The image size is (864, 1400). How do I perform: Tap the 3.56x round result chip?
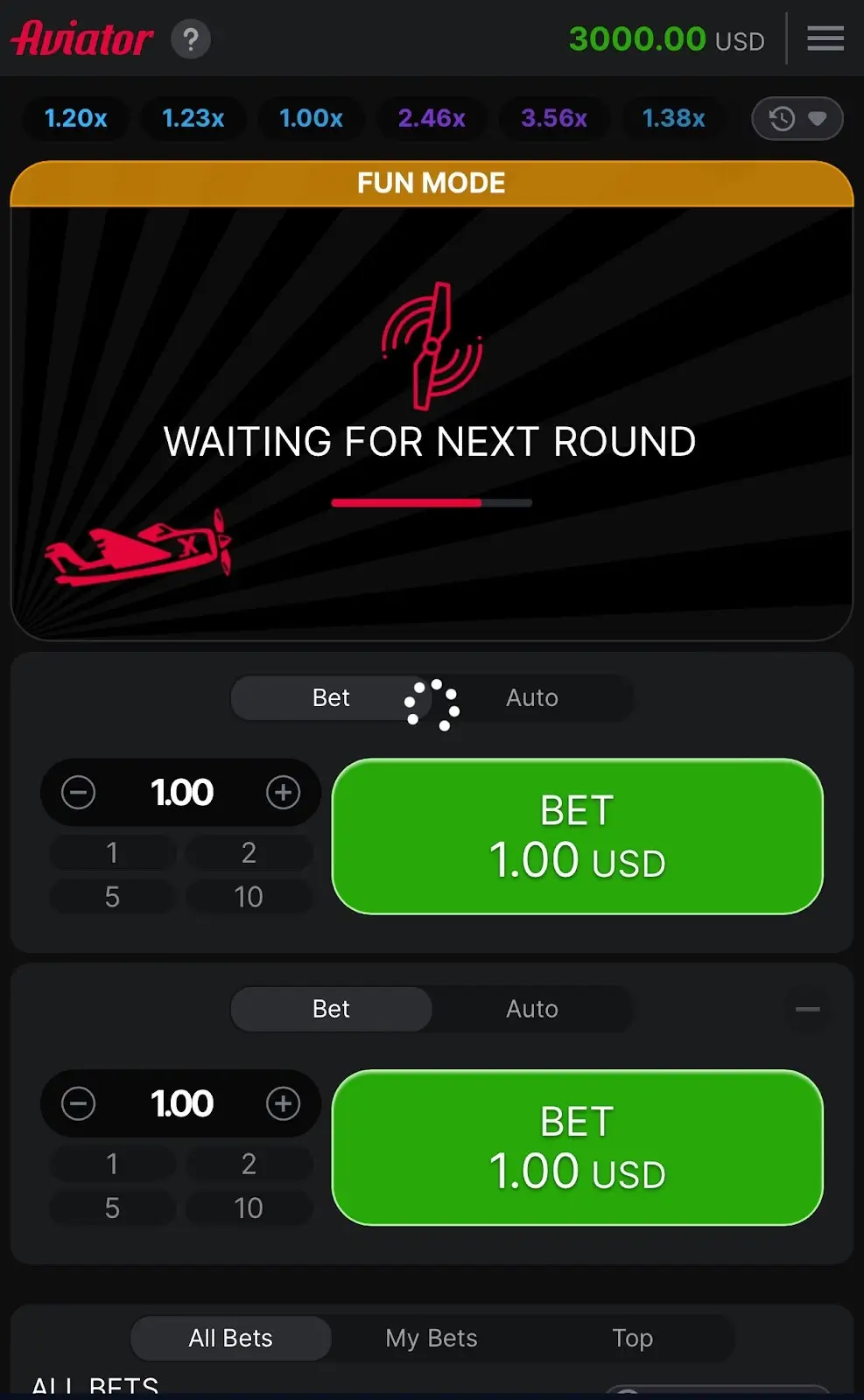pos(553,118)
